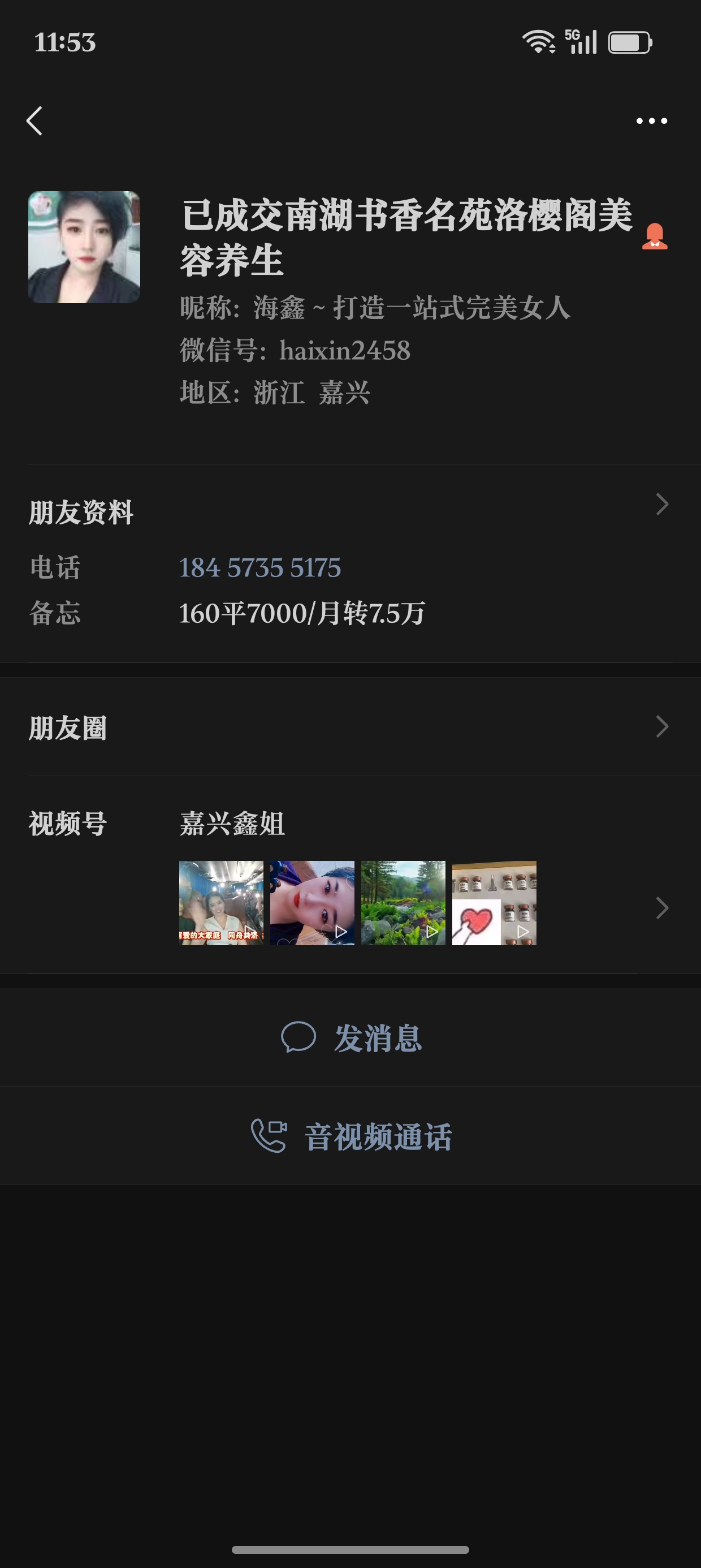701x1568 pixels.
Task: Open the 朋友圈 moments with its chevron
Action: [x=663, y=726]
